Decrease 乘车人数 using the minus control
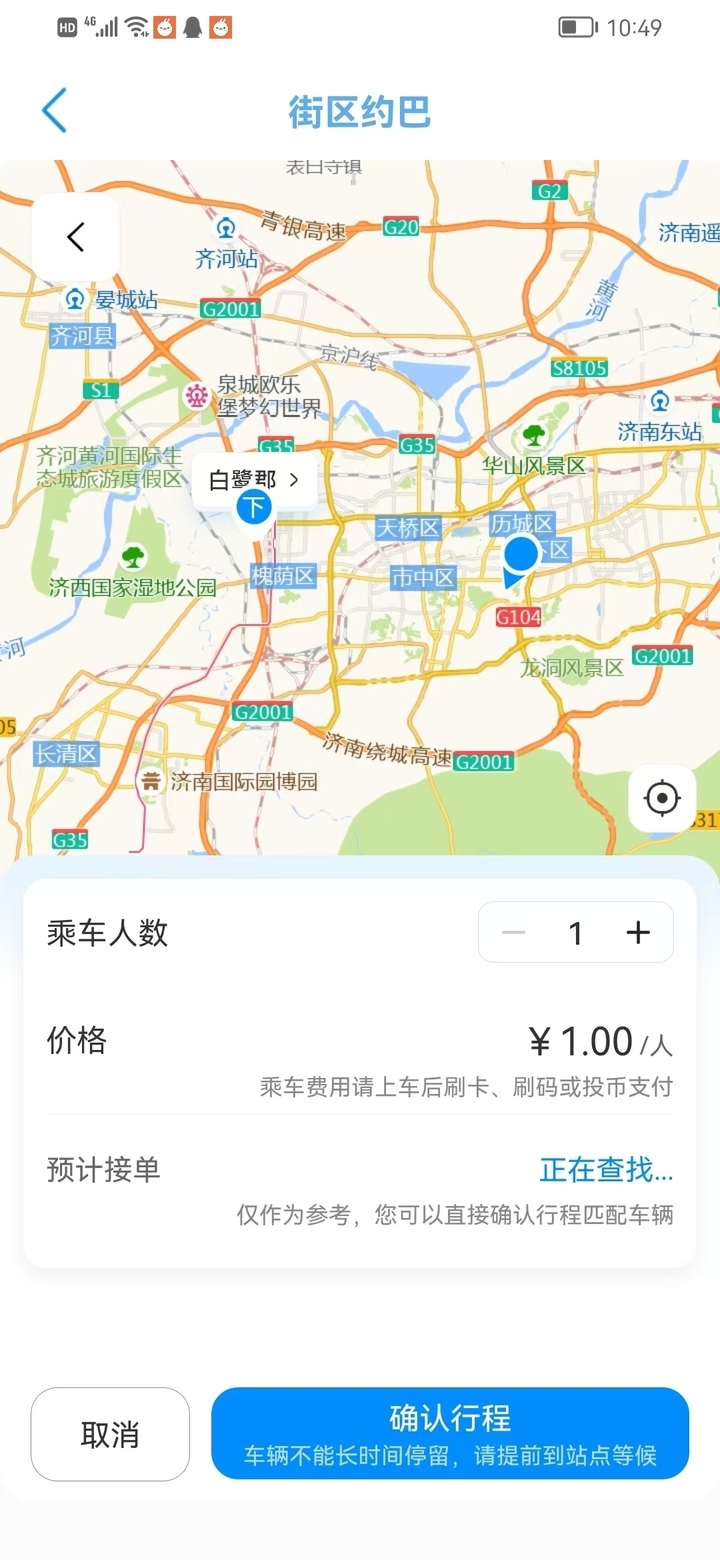This screenshot has height=1560, width=720. pyautogui.click(x=513, y=932)
